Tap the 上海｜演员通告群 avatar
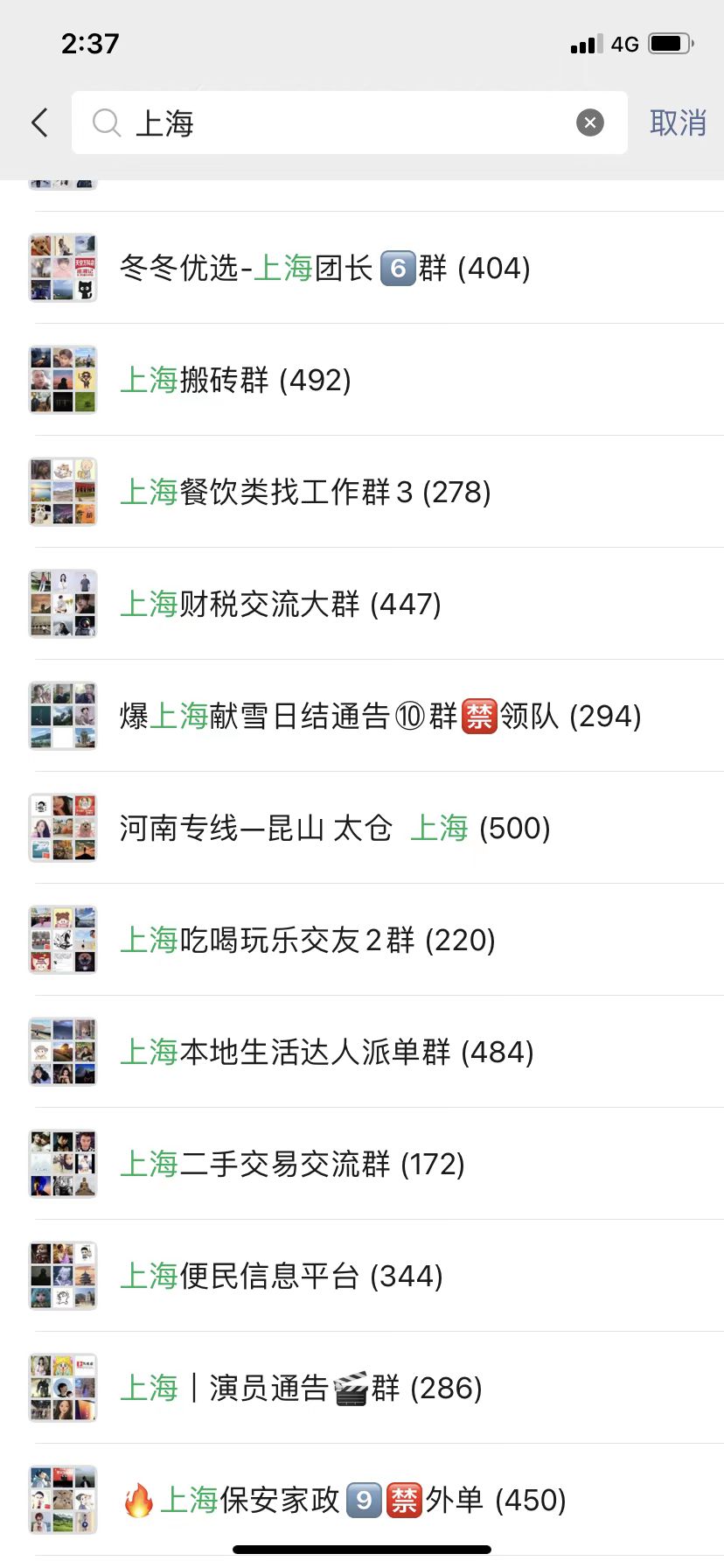The image size is (724, 1568). point(62,1388)
